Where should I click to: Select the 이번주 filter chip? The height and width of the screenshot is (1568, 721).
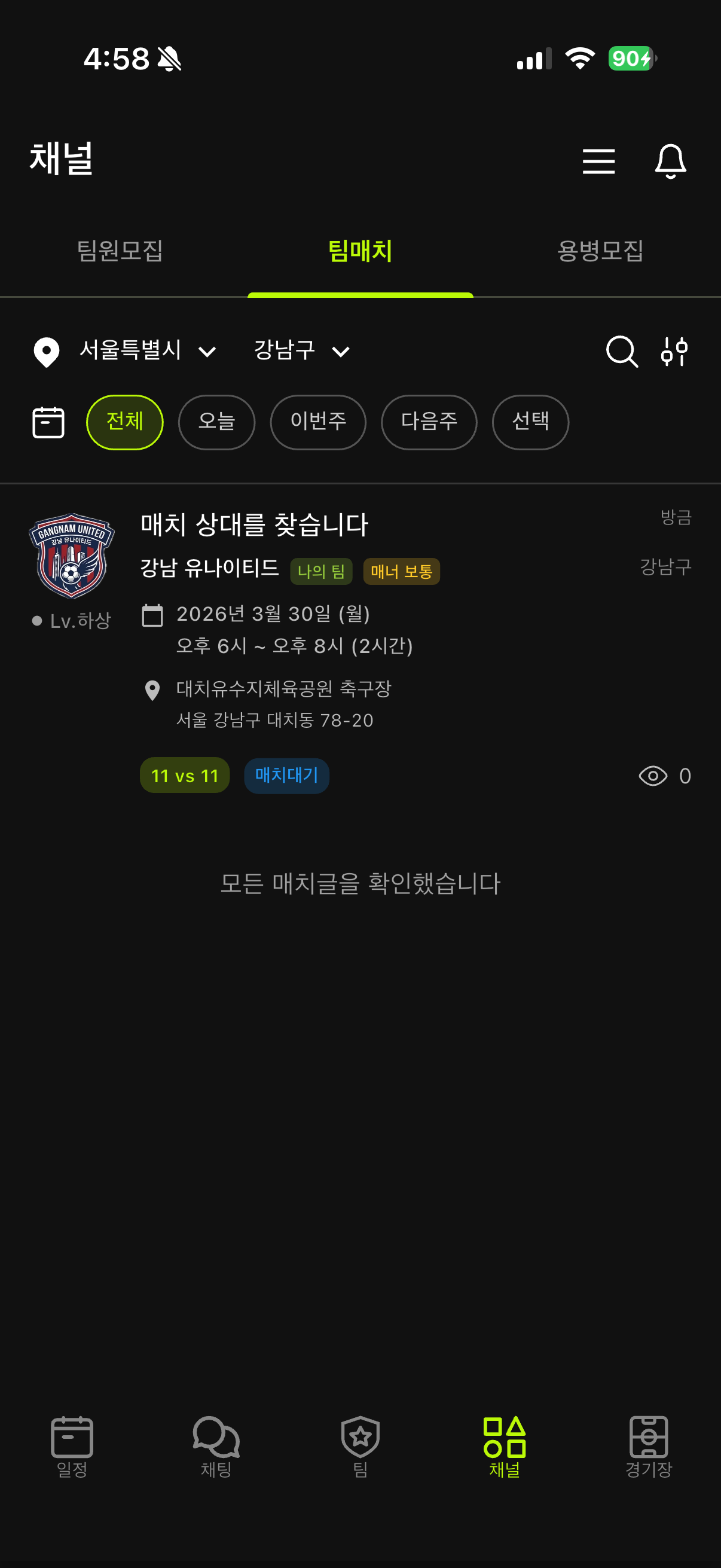pos(318,422)
